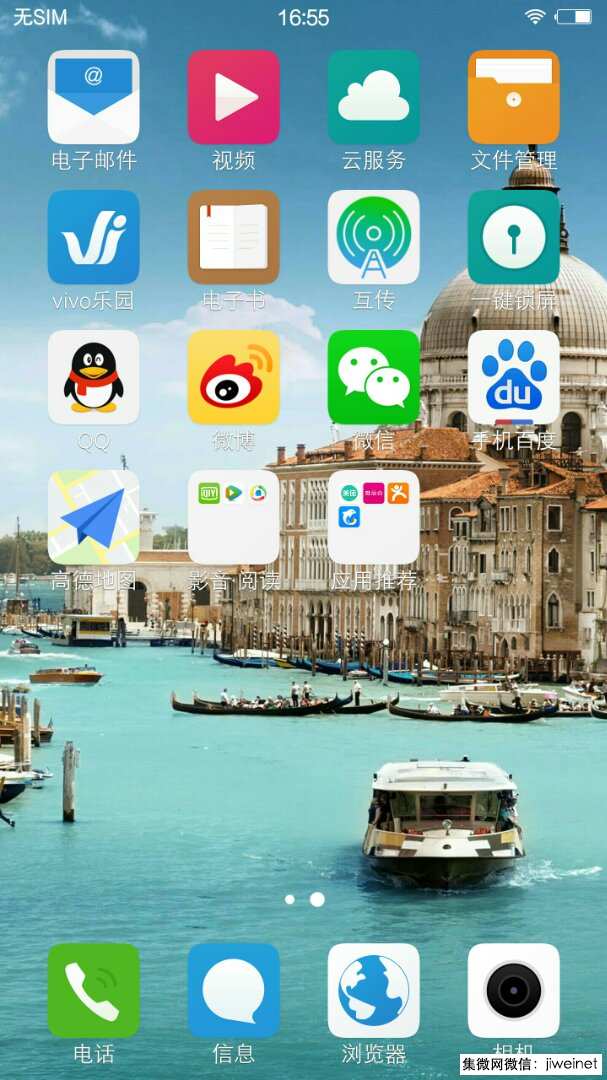Screen dimensions: 607x1080
Task: Open the 电子邮件 email app
Action: click(x=93, y=97)
